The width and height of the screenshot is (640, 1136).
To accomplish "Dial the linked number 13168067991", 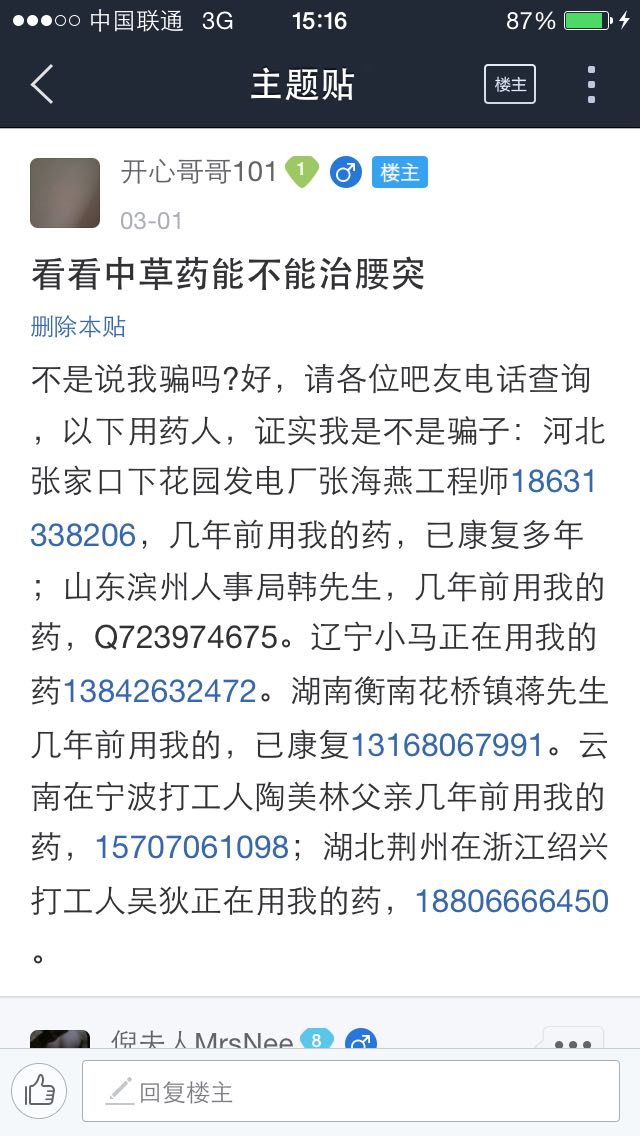I will click(447, 745).
